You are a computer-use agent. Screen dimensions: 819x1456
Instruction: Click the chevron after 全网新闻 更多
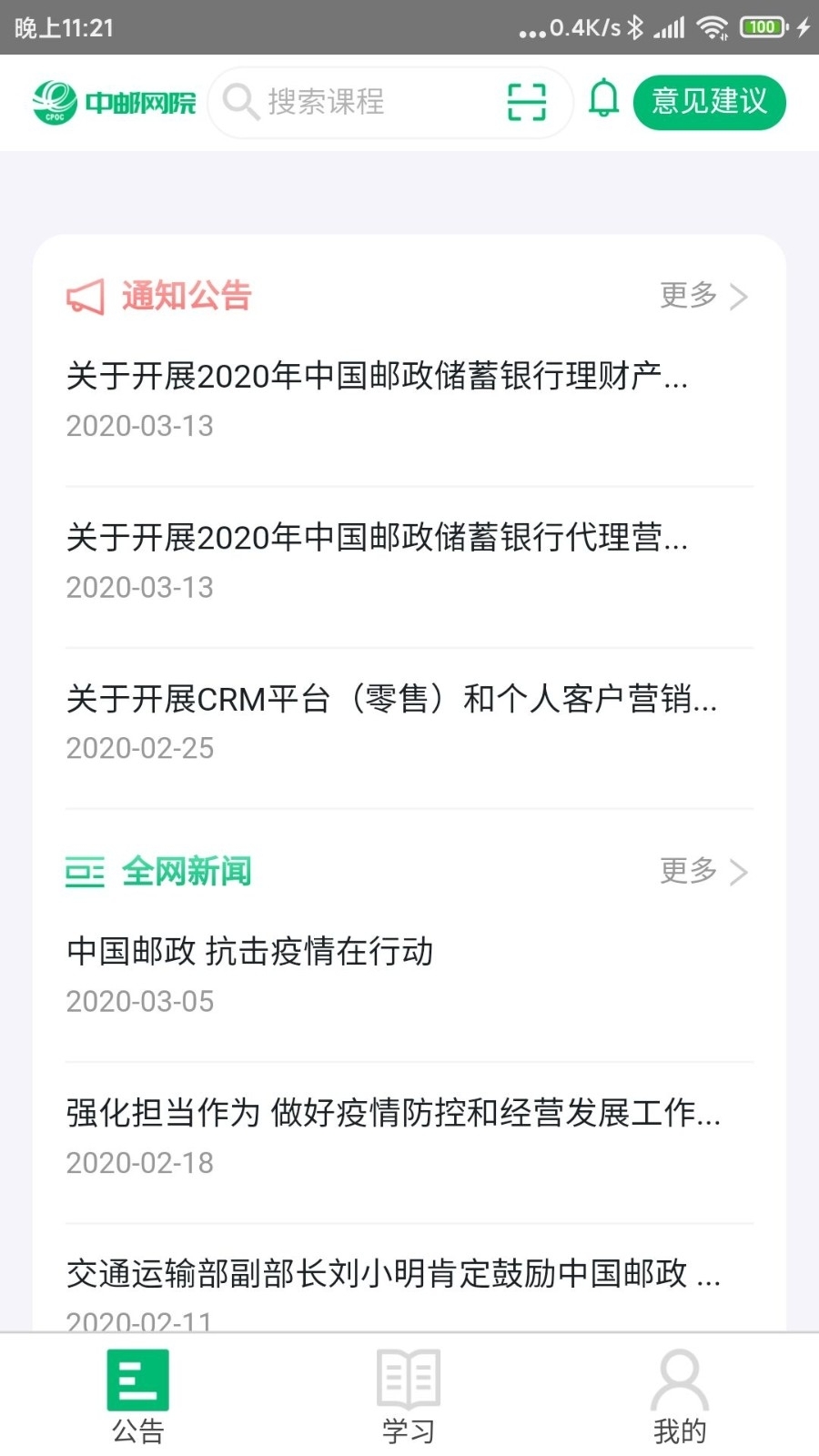[x=741, y=871]
